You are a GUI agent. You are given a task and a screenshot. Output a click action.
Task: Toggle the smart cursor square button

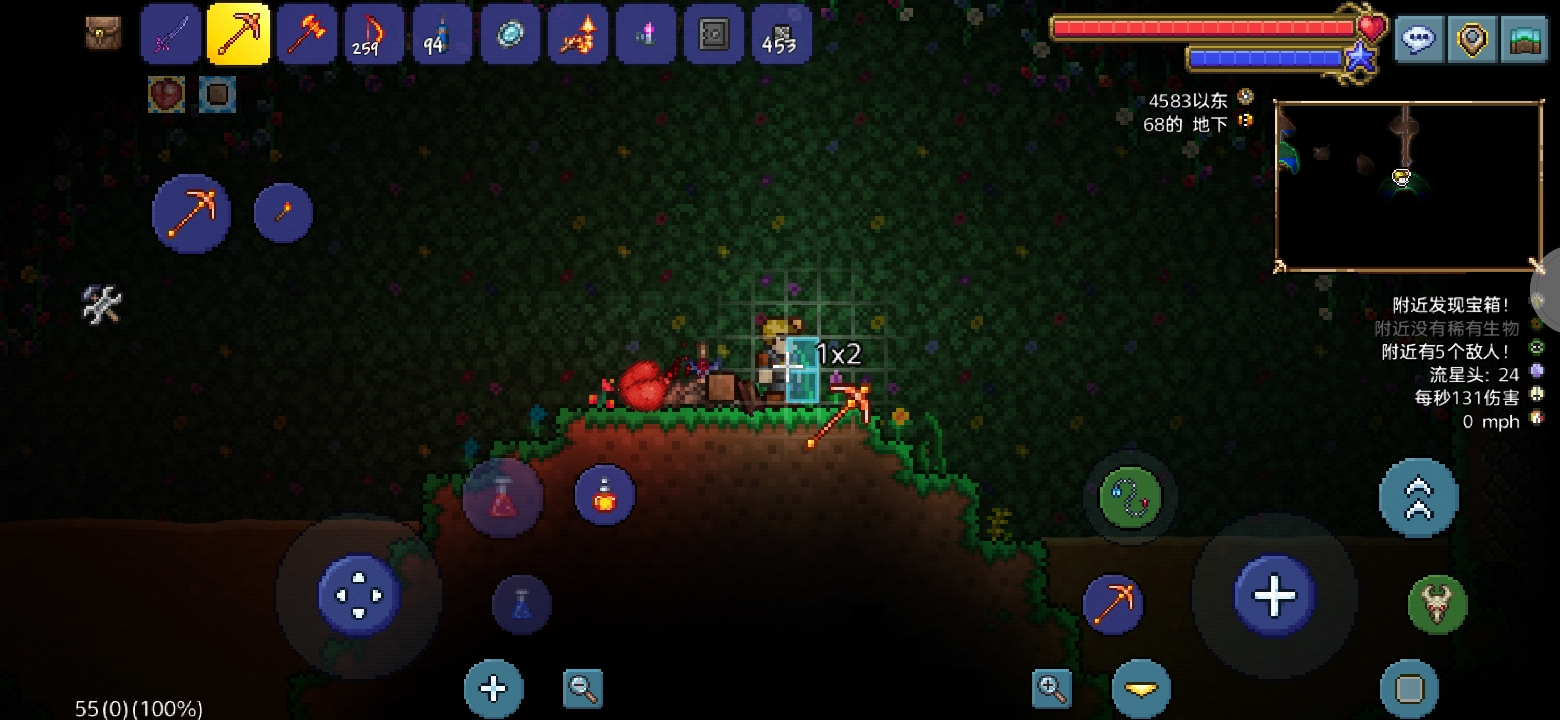[1409, 689]
